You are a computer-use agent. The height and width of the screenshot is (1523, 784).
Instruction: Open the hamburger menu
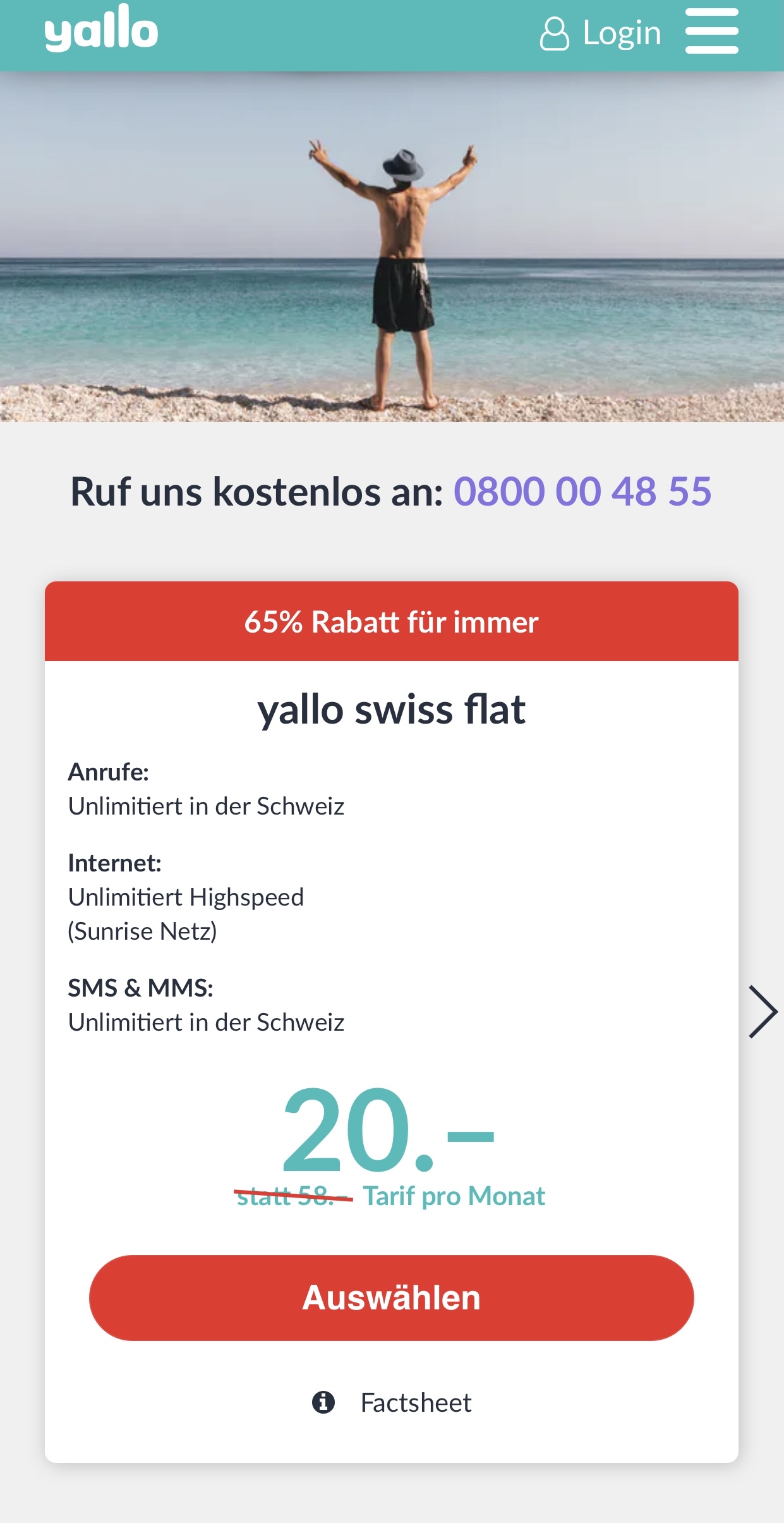coord(711,32)
